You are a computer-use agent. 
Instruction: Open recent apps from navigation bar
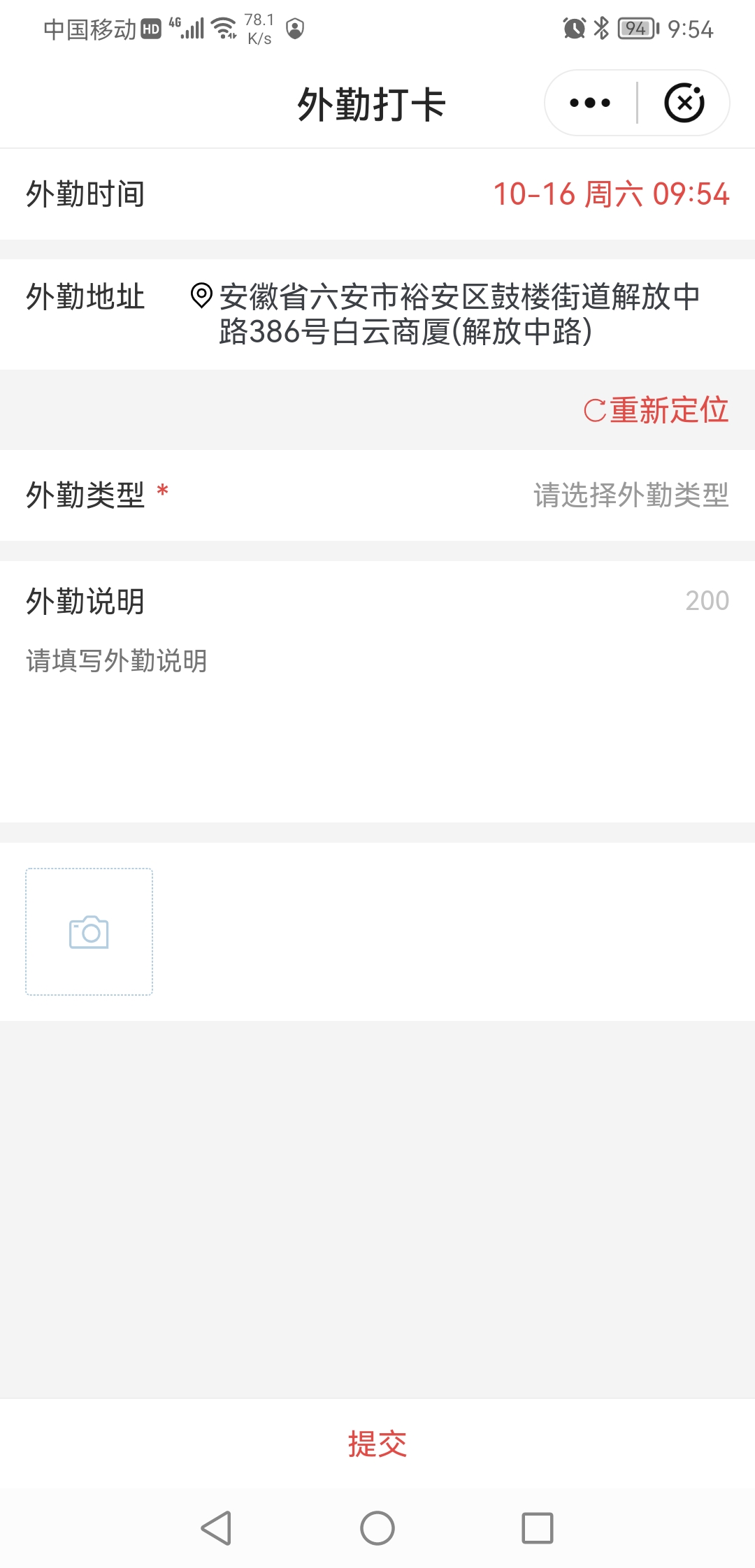[538, 1528]
